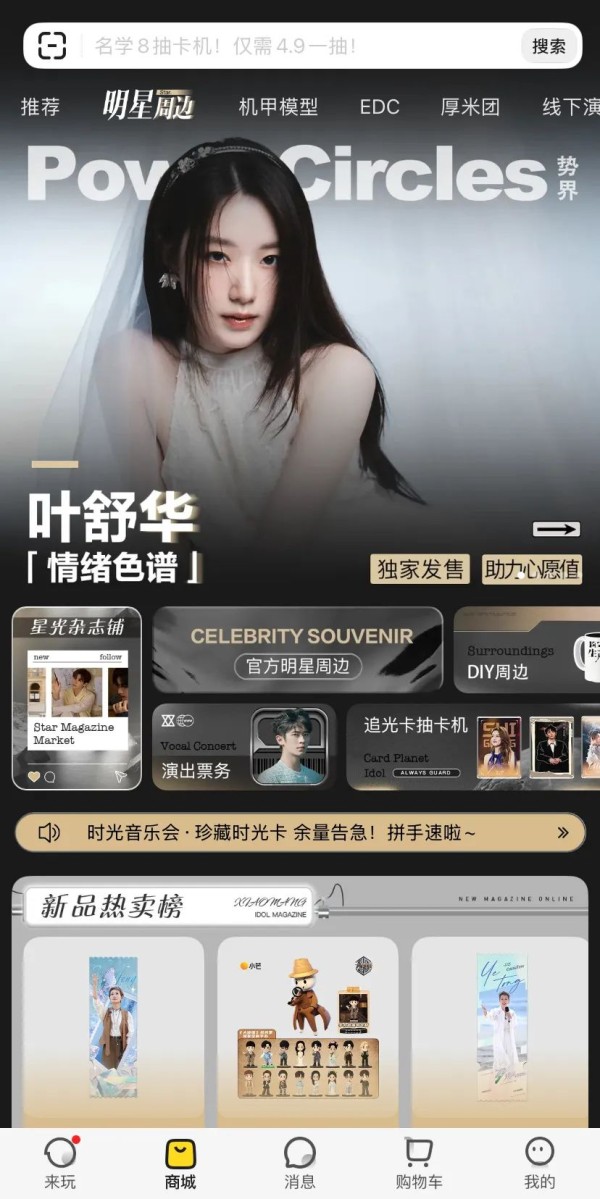600x1199 pixels.
Task: Tap the 搜索 button
Action: [549, 46]
